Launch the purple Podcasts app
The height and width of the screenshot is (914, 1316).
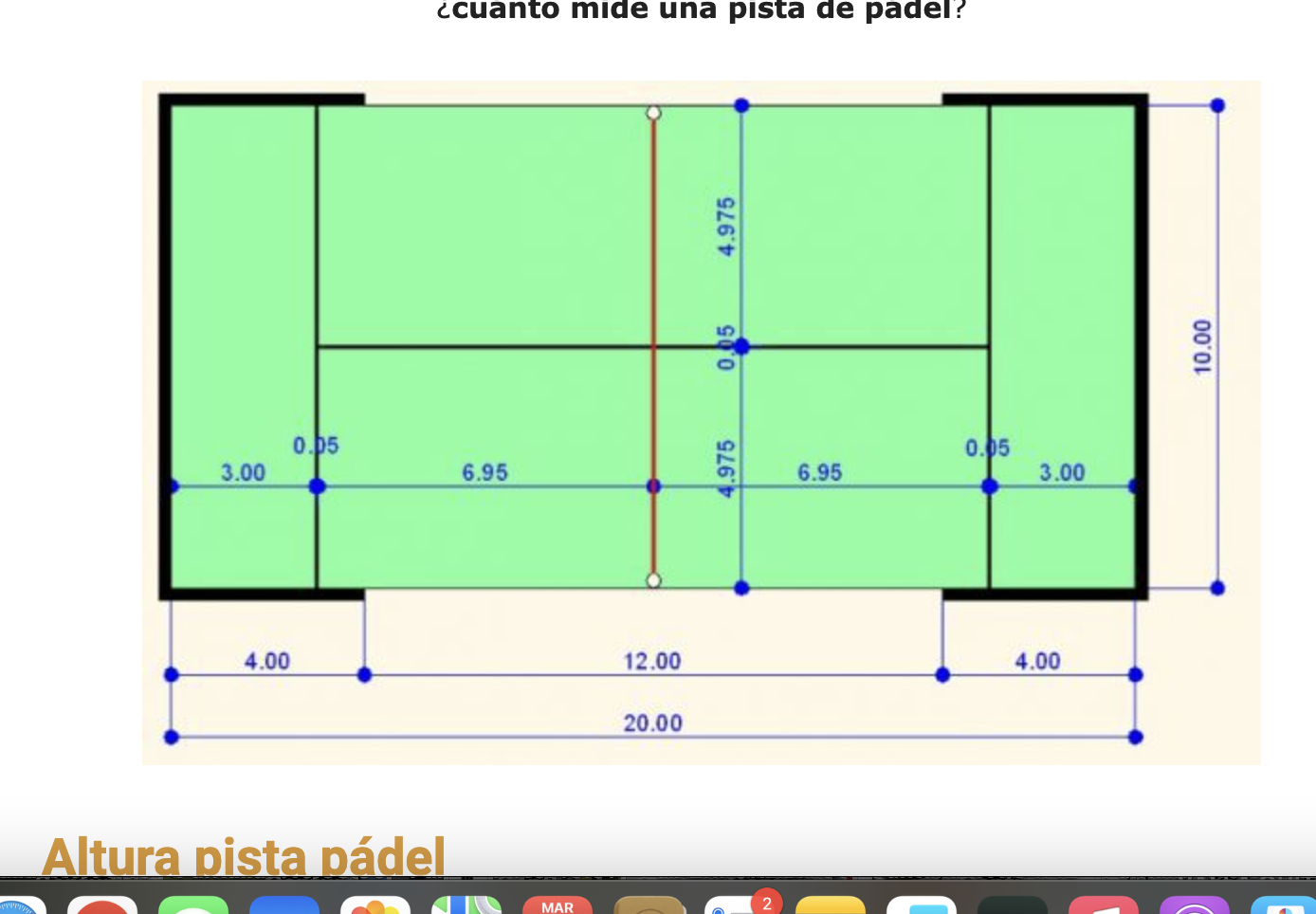click(1195, 905)
